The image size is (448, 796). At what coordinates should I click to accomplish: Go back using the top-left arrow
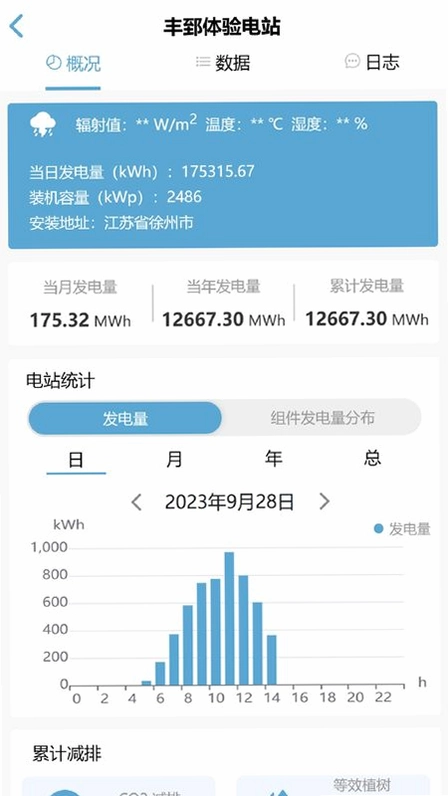click(17, 26)
